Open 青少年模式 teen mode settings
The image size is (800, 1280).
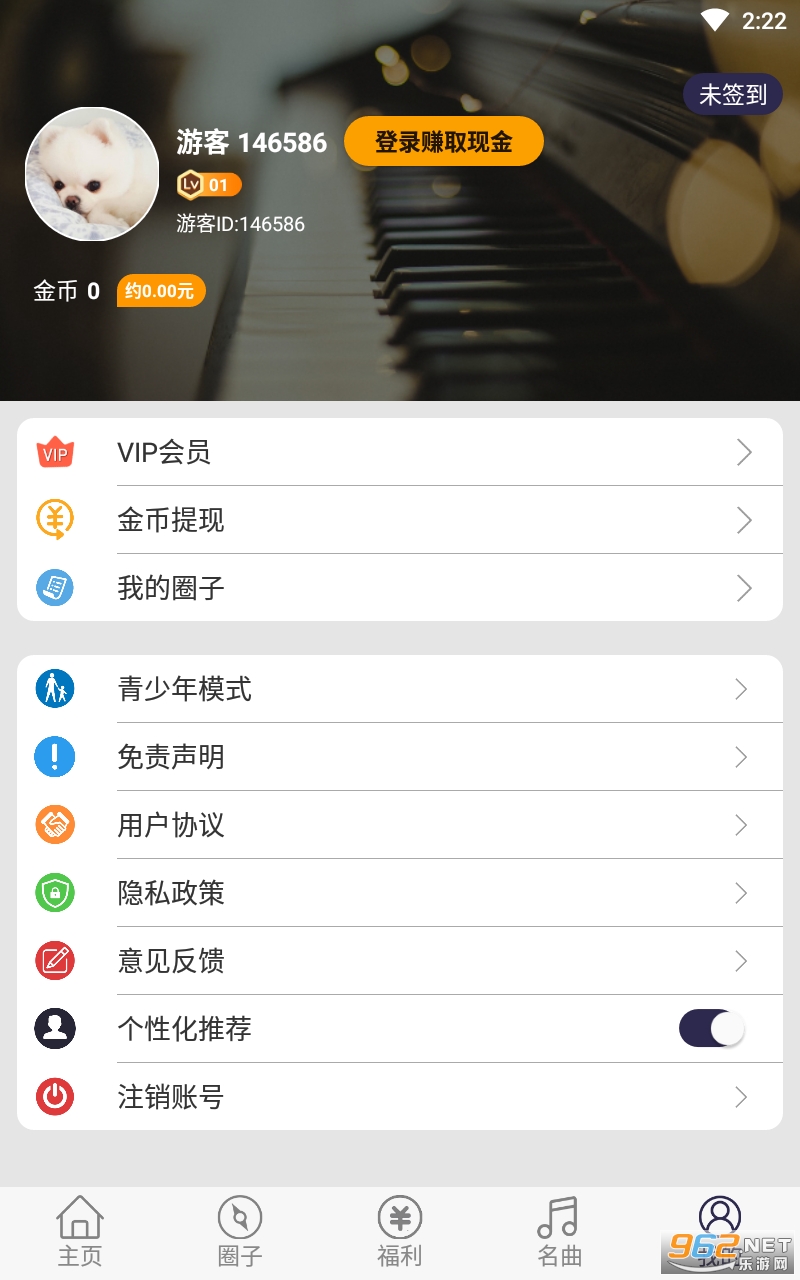[400, 689]
